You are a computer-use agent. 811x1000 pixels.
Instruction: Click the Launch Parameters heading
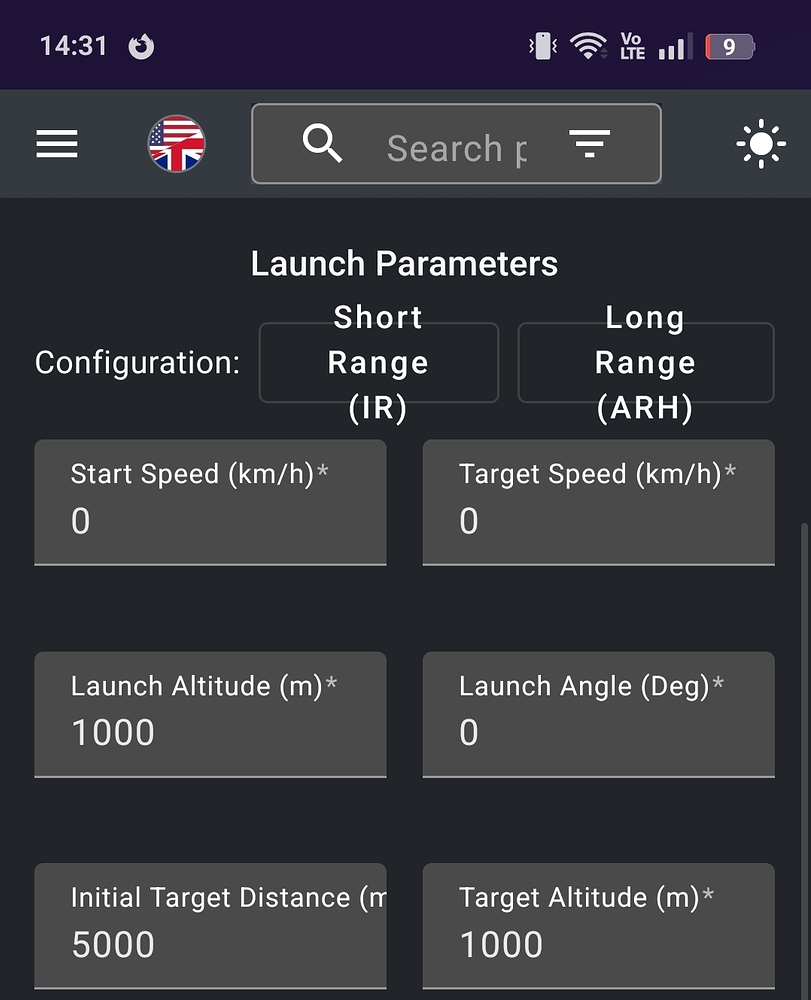pos(405,262)
